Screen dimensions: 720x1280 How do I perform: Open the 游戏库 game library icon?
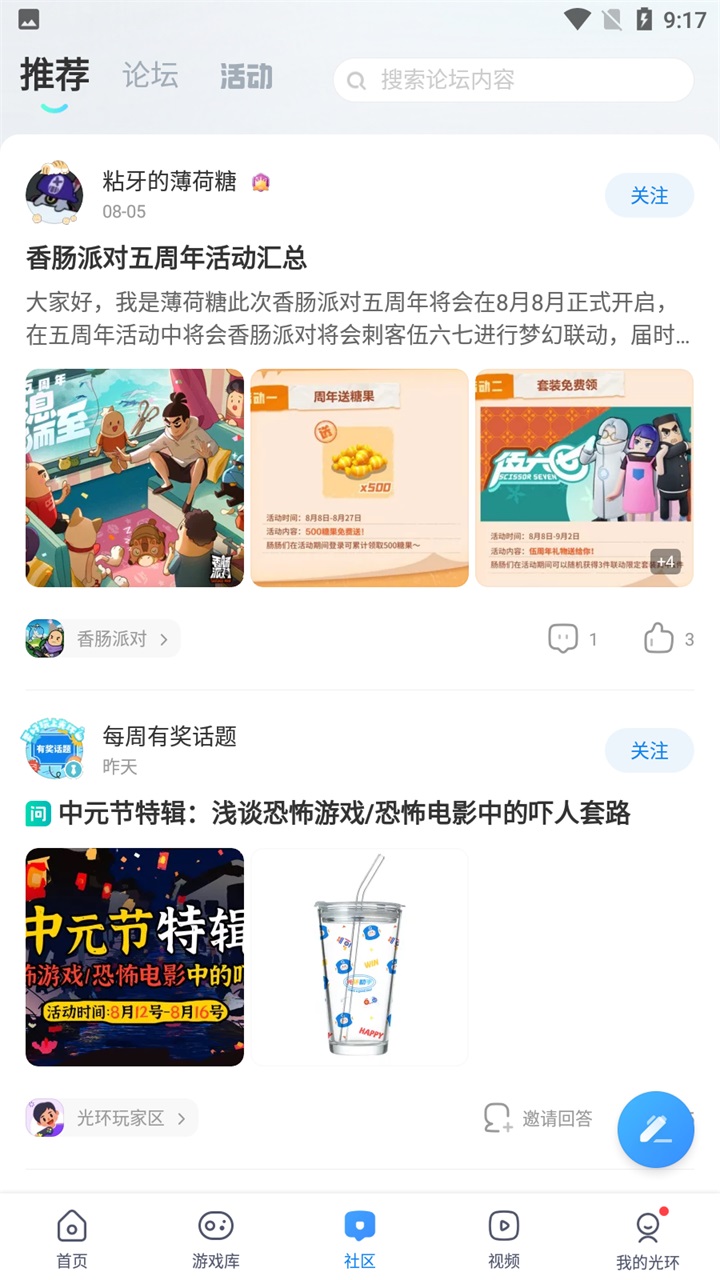(x=215, y=1224)
